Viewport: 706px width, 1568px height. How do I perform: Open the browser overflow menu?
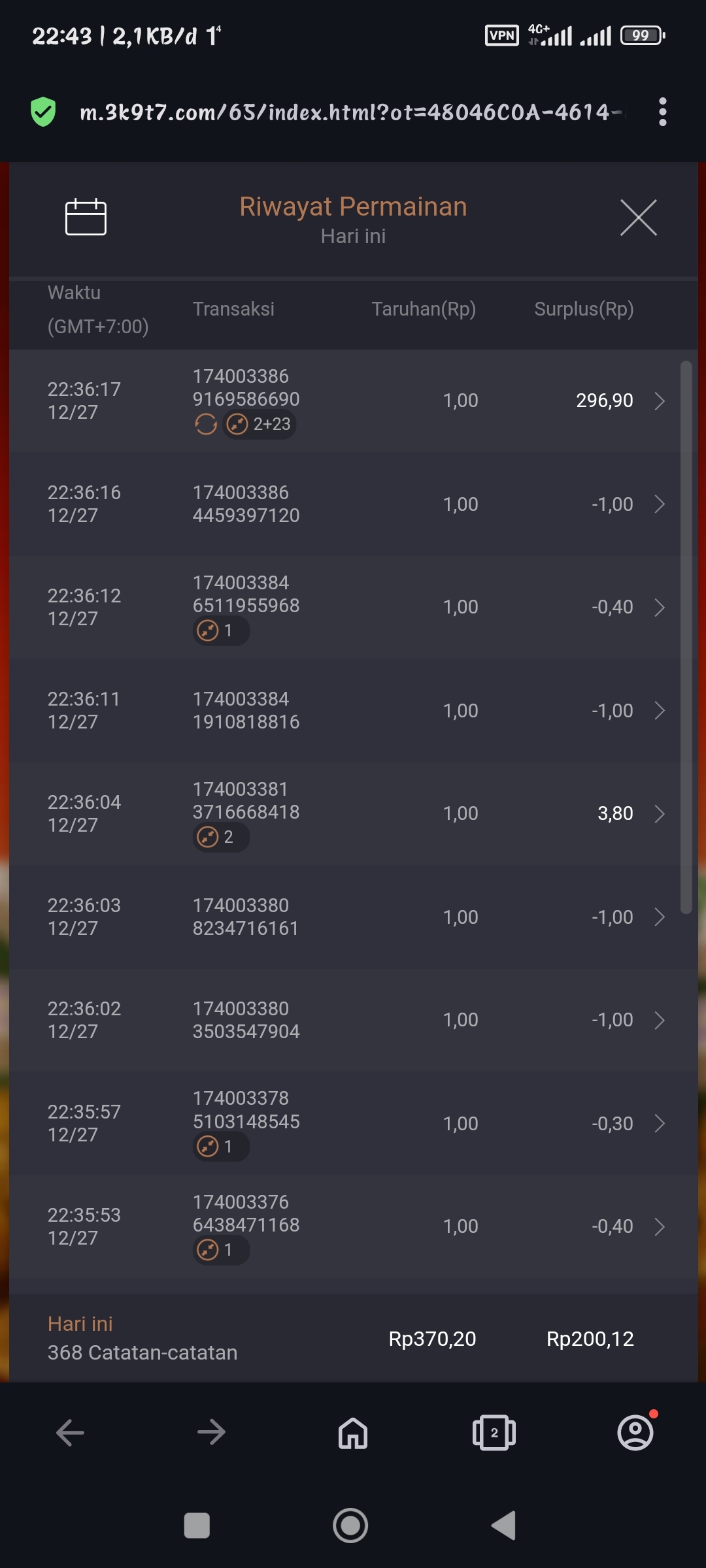(x=662, y=112)
